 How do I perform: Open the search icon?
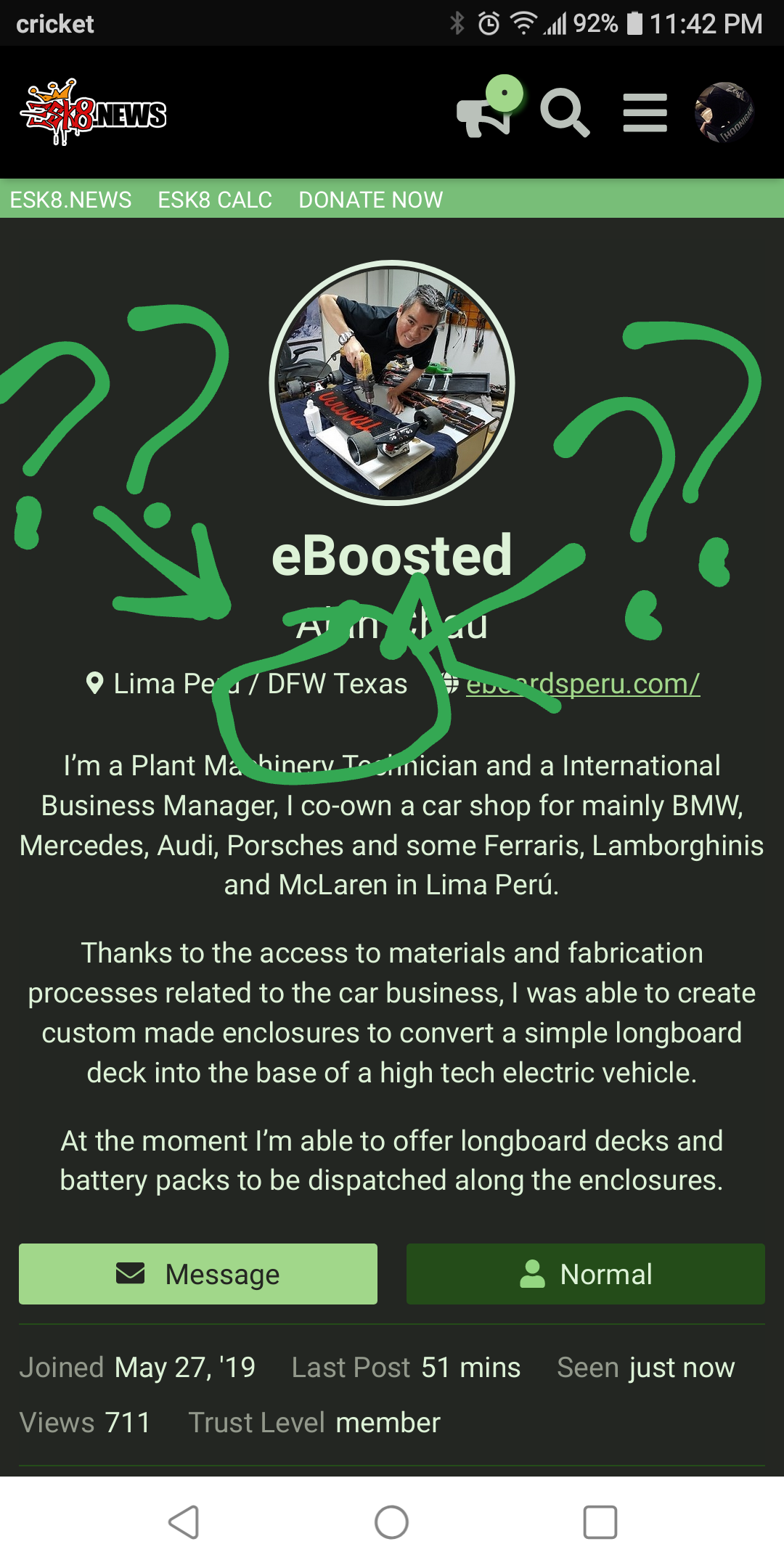pyautogui.click(x=564, y=113)
